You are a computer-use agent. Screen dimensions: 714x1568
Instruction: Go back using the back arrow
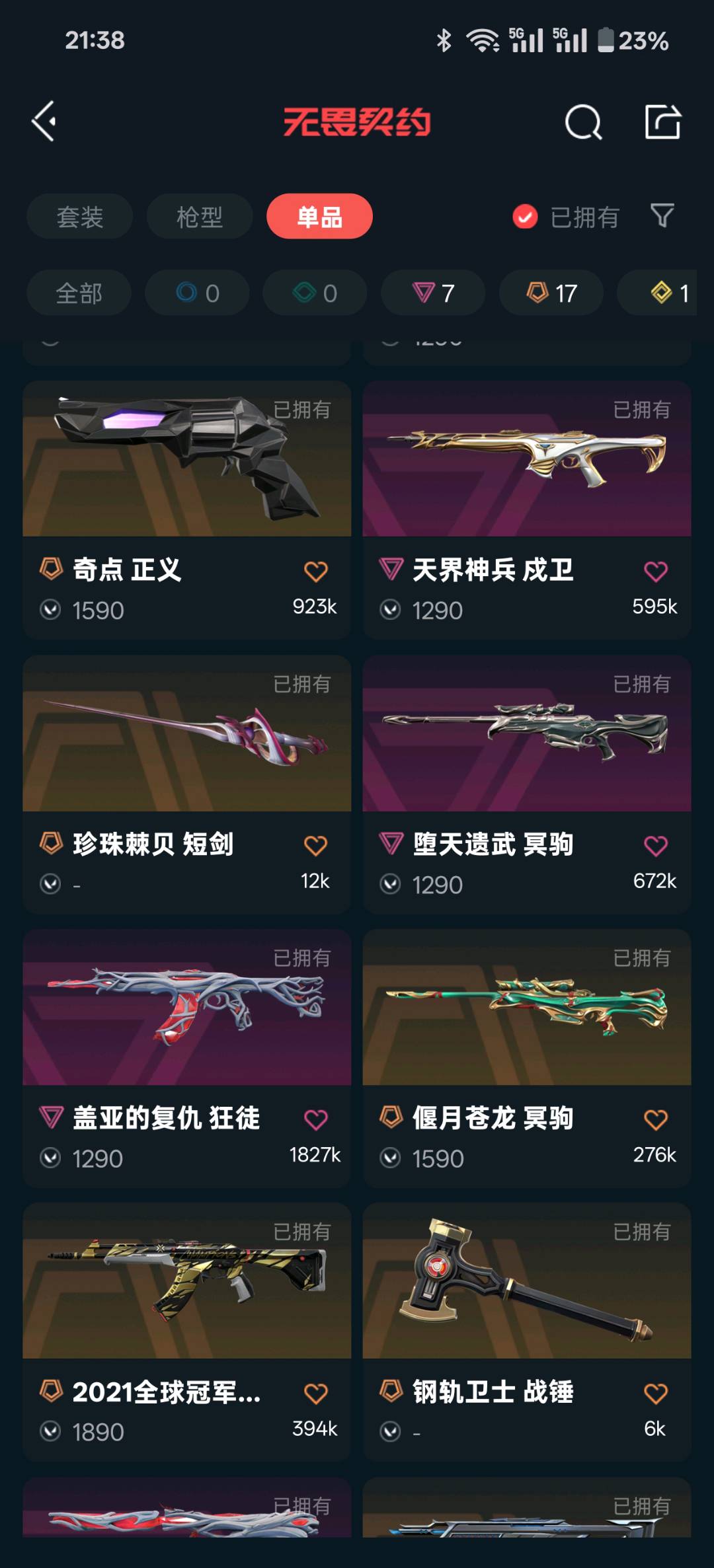(x=44, y=122)
